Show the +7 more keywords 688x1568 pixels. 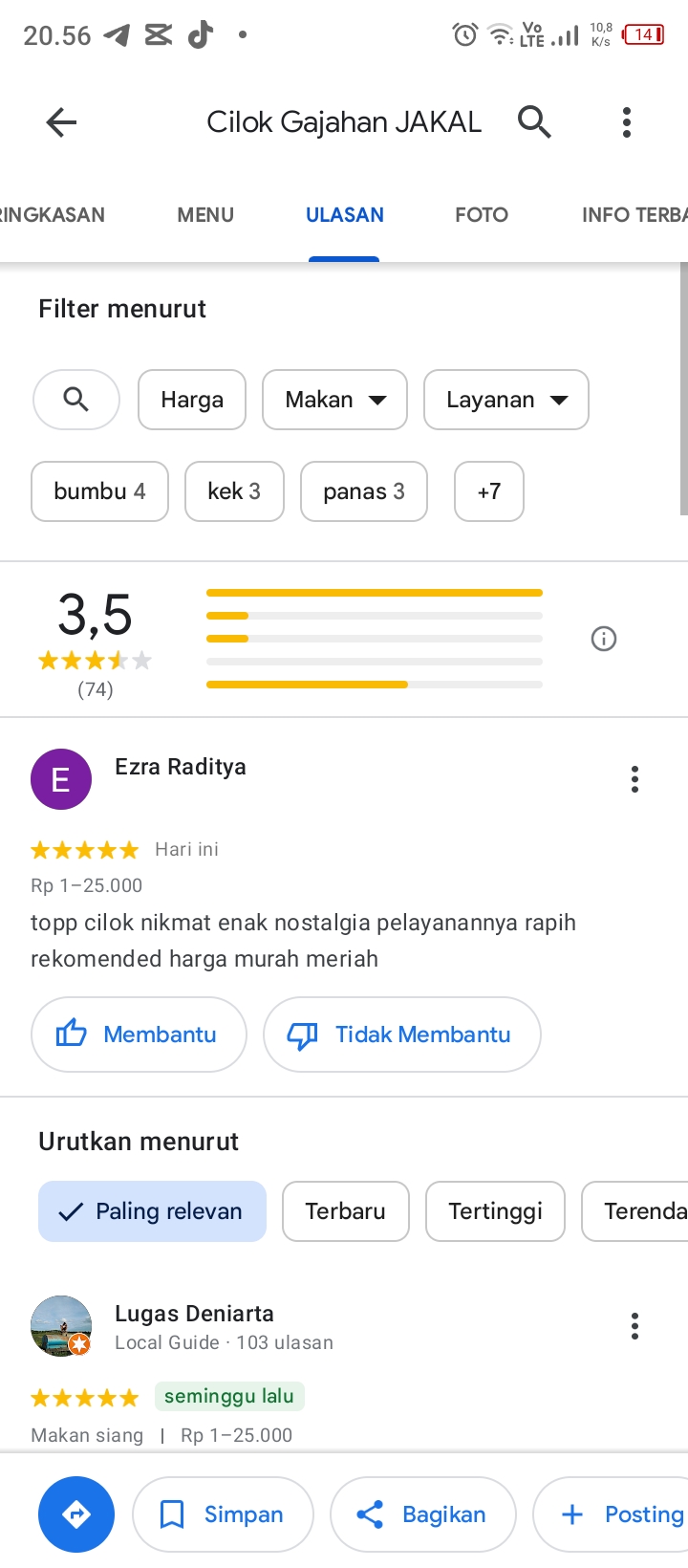[x=489, y=491]
